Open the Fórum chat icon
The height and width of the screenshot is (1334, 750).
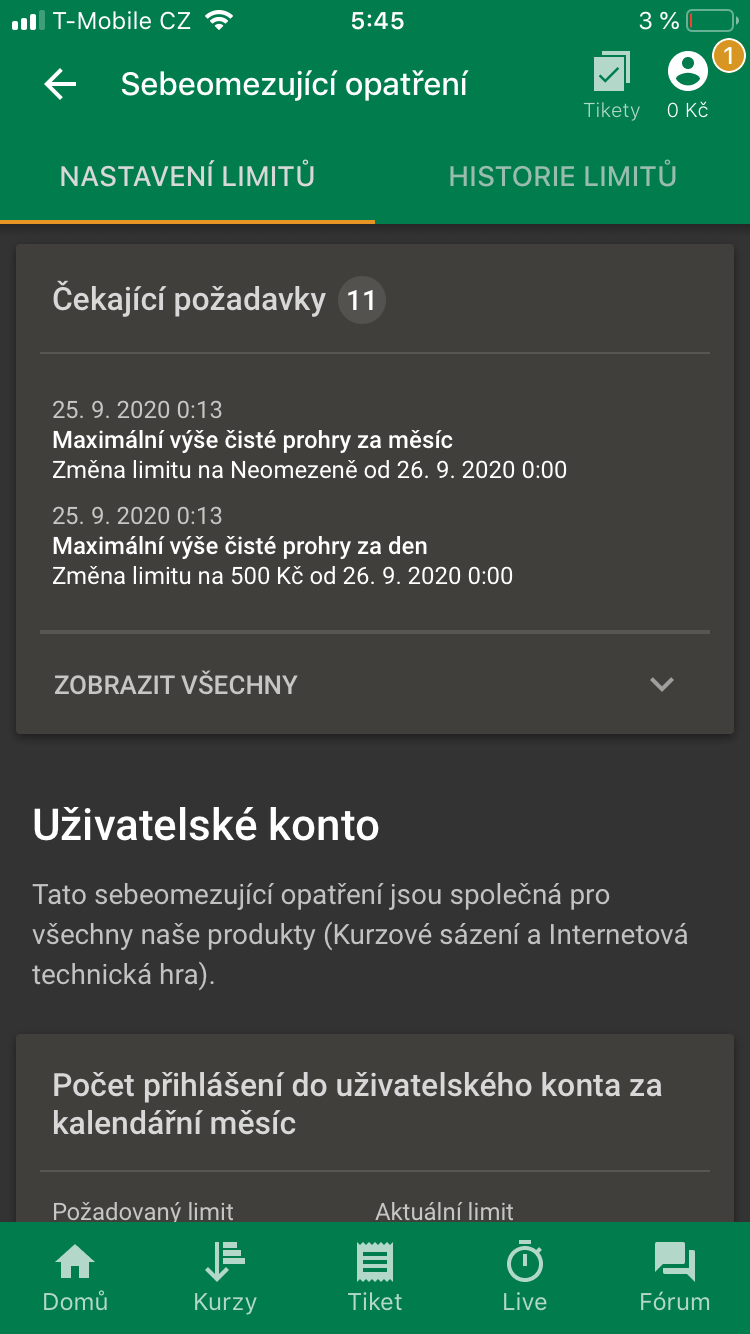click(674, 1275)
